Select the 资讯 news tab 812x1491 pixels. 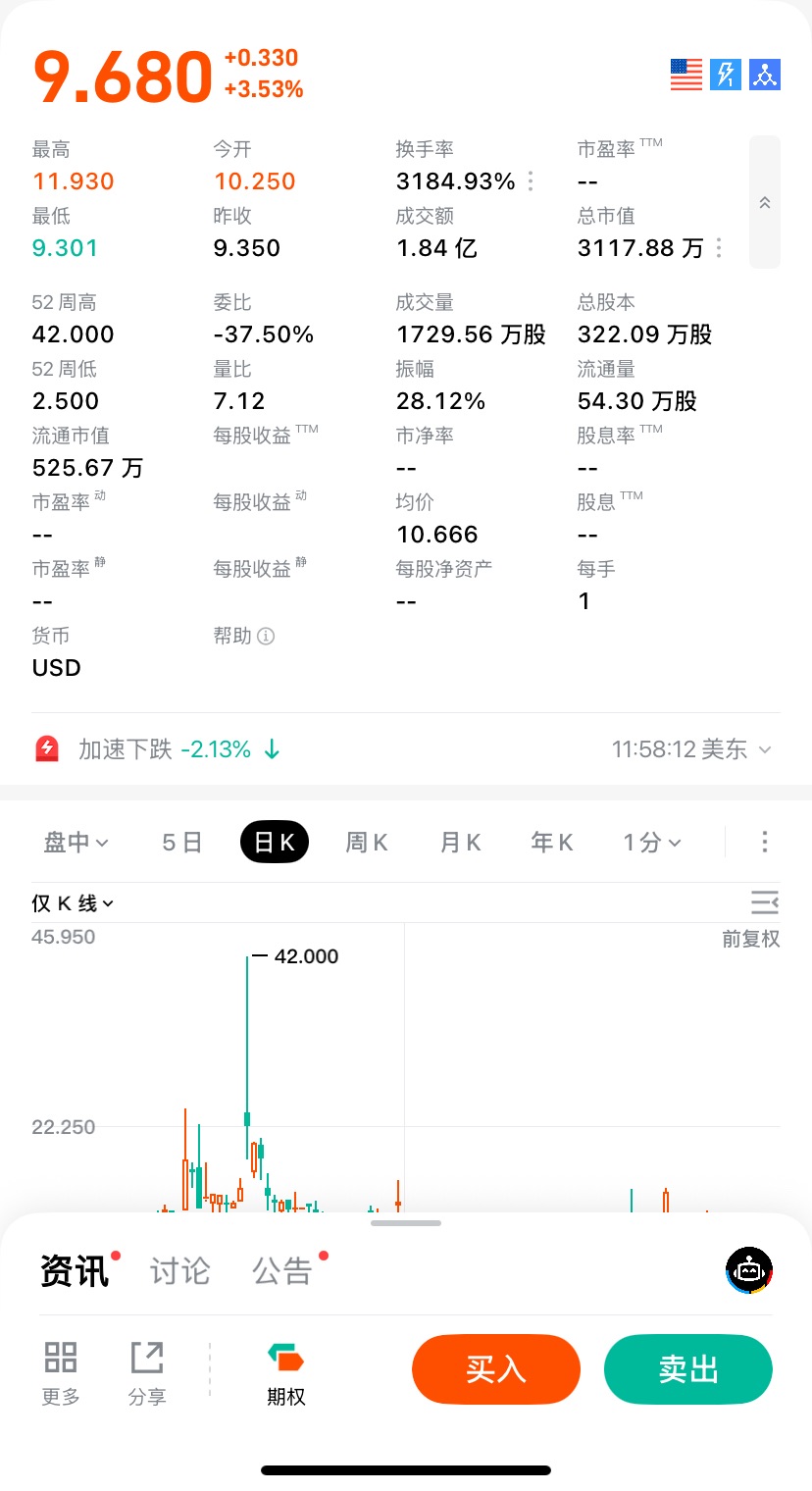pyautogui.click(x=75, y=1271)
